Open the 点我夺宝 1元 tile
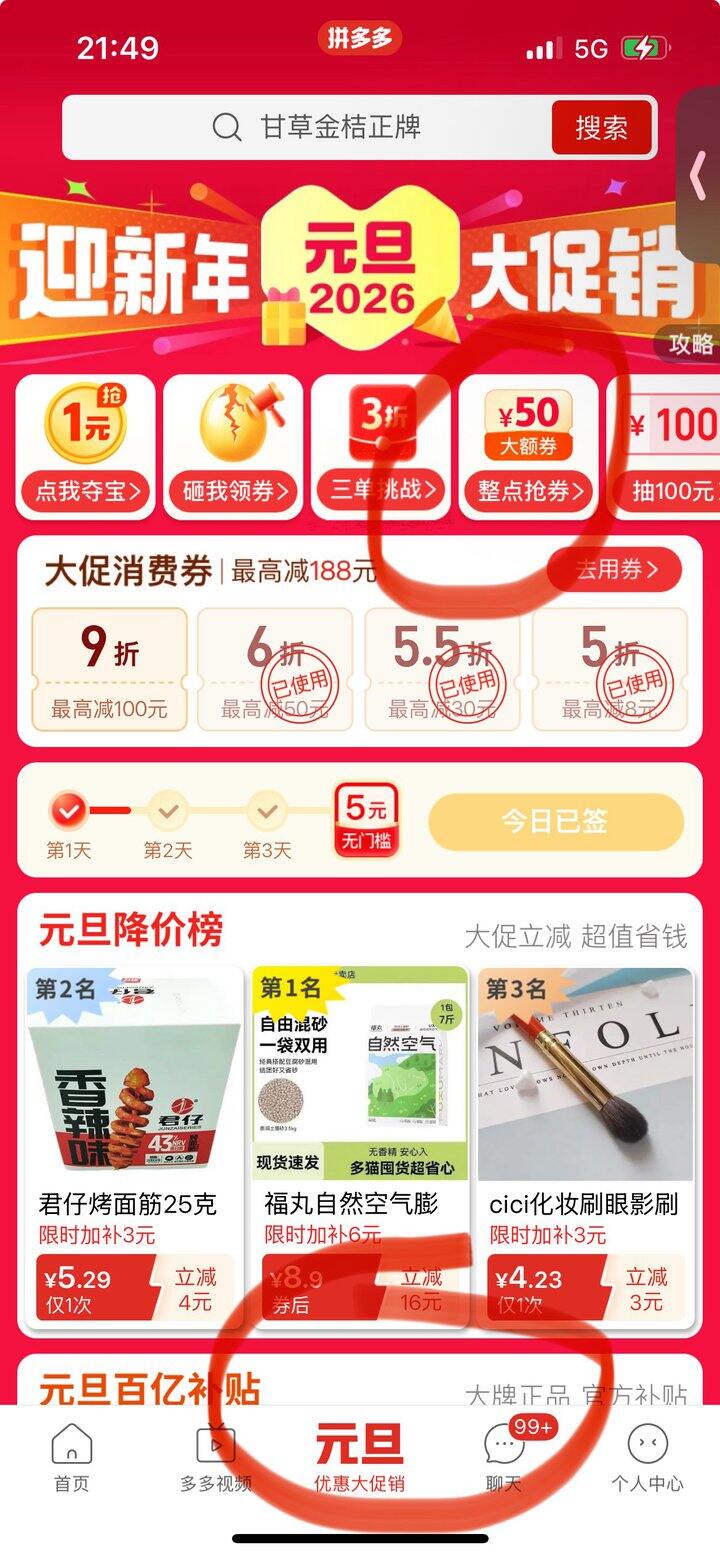The height and width of the screenshot is (1558, 720). pos(86,447)
